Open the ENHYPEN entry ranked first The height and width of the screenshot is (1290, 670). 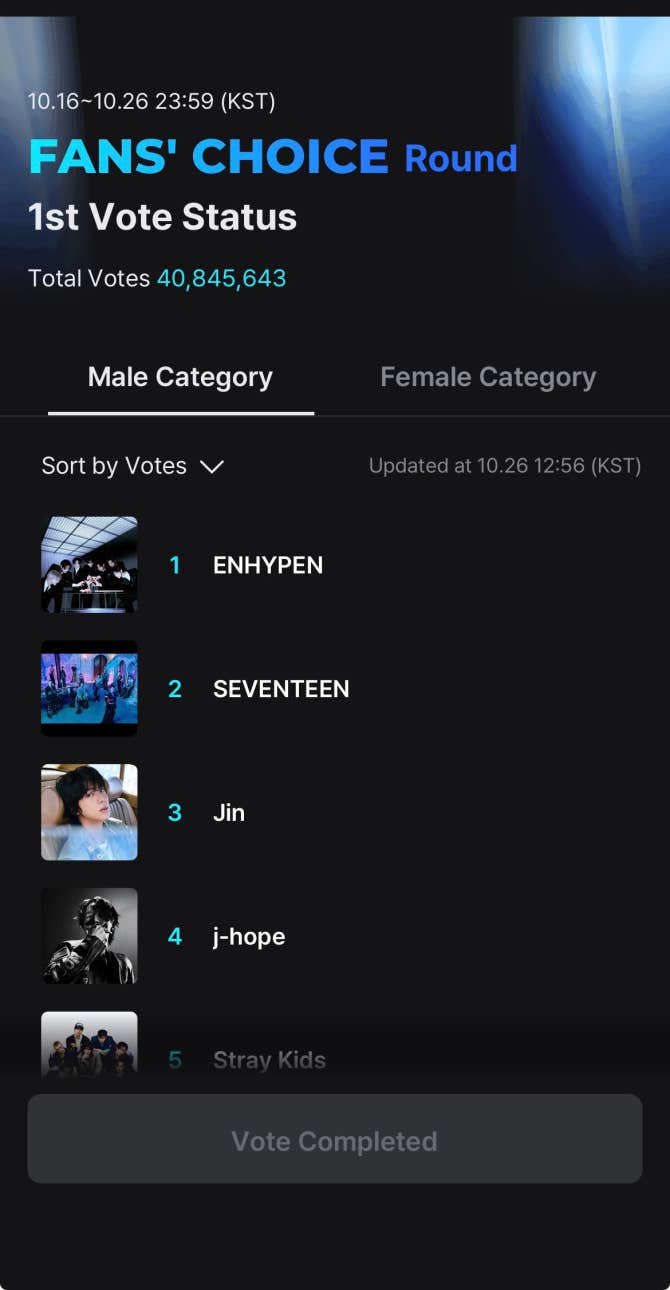click(x=268, y=565)
